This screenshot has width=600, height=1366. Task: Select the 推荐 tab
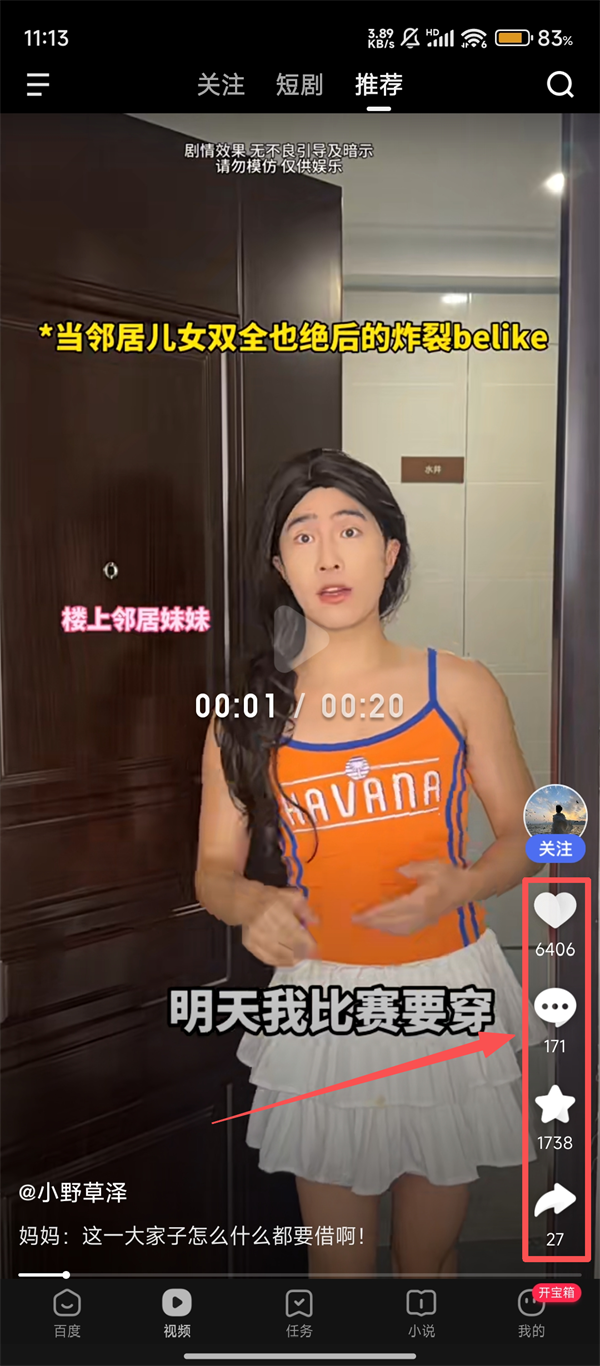coord(379,85)
